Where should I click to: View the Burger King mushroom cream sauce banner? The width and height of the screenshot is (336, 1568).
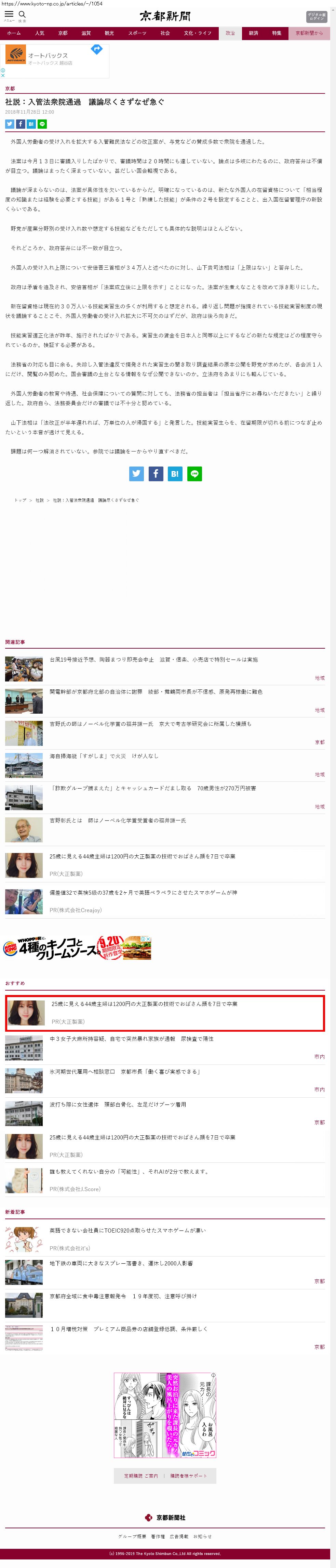(77, 947)
